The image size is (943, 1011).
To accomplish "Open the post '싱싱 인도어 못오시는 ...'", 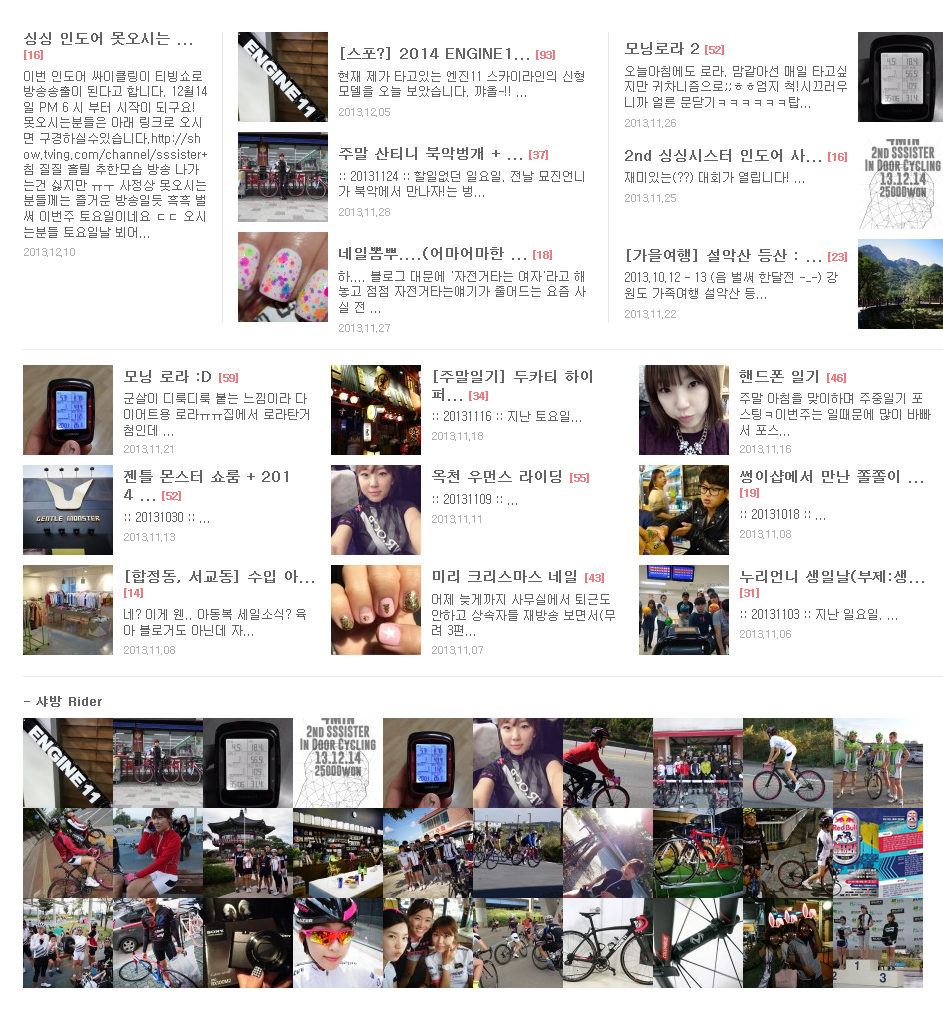I will coord(108,40).
